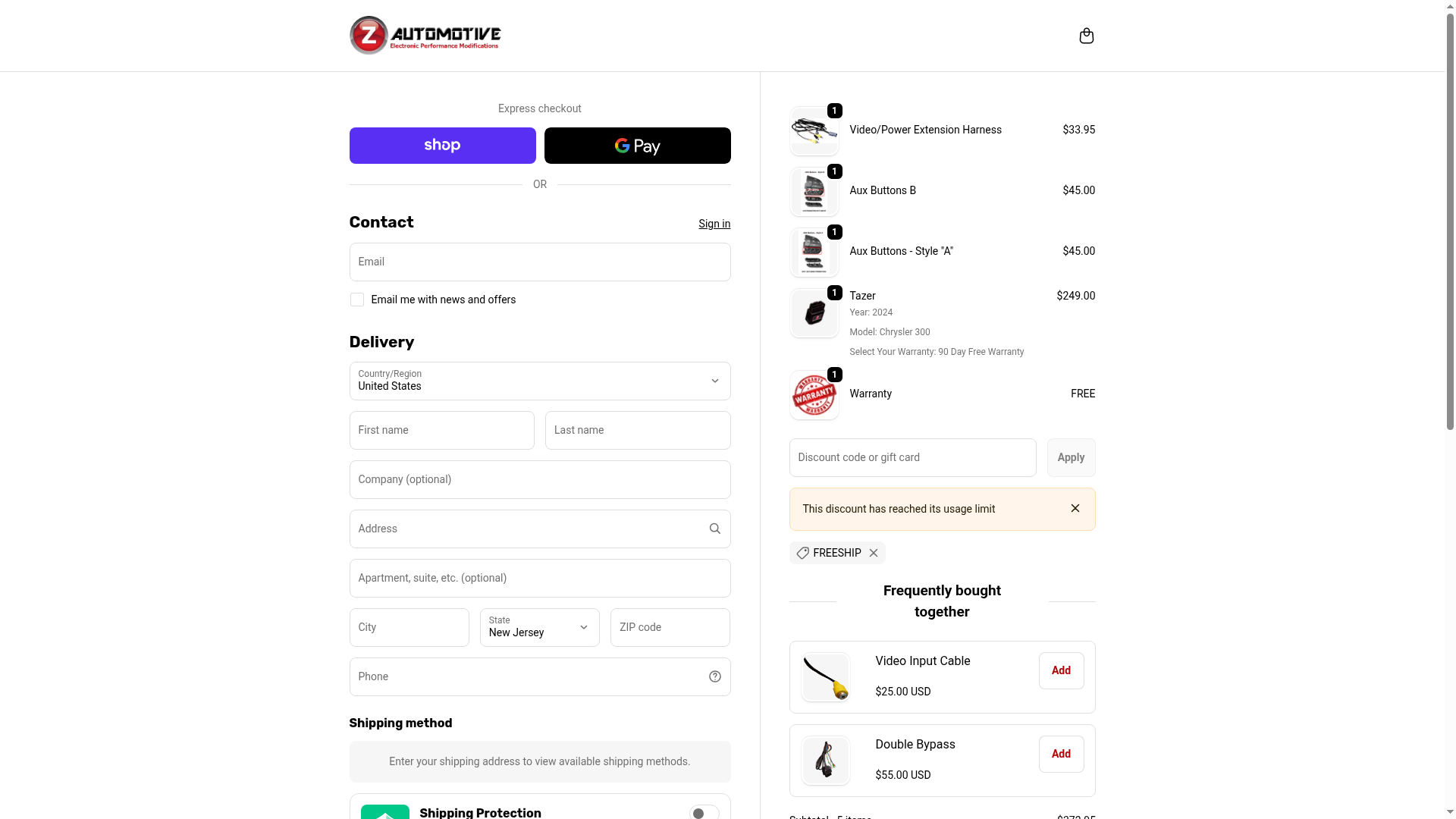Tap the First name field
Image resolution: width=1456 pixels, height=819 pixels.
tap(441, 430)
